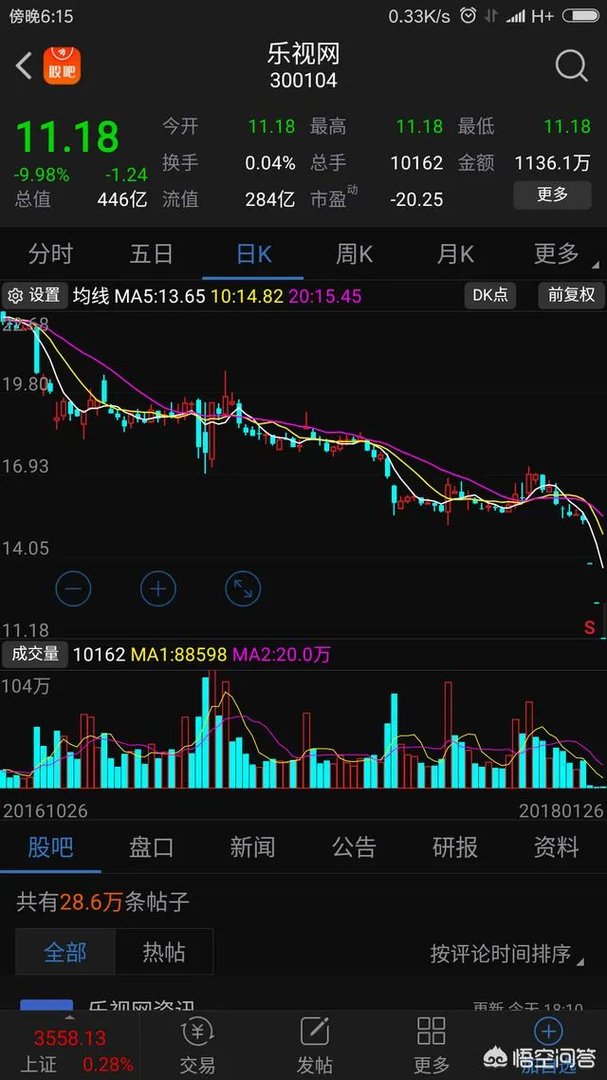
Task: Go back using the top-left arrow
Action: point(24,66)
